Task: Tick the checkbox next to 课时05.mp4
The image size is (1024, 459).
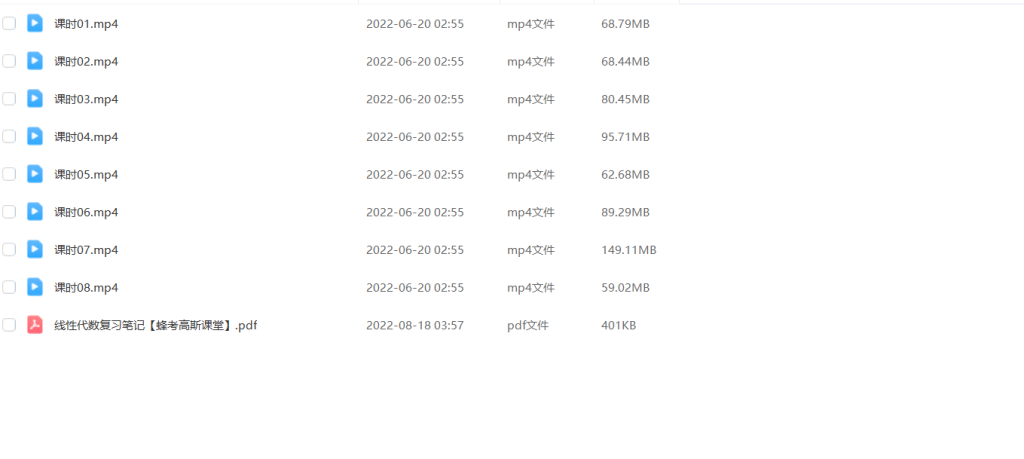Action: click(x=9, y=174)
